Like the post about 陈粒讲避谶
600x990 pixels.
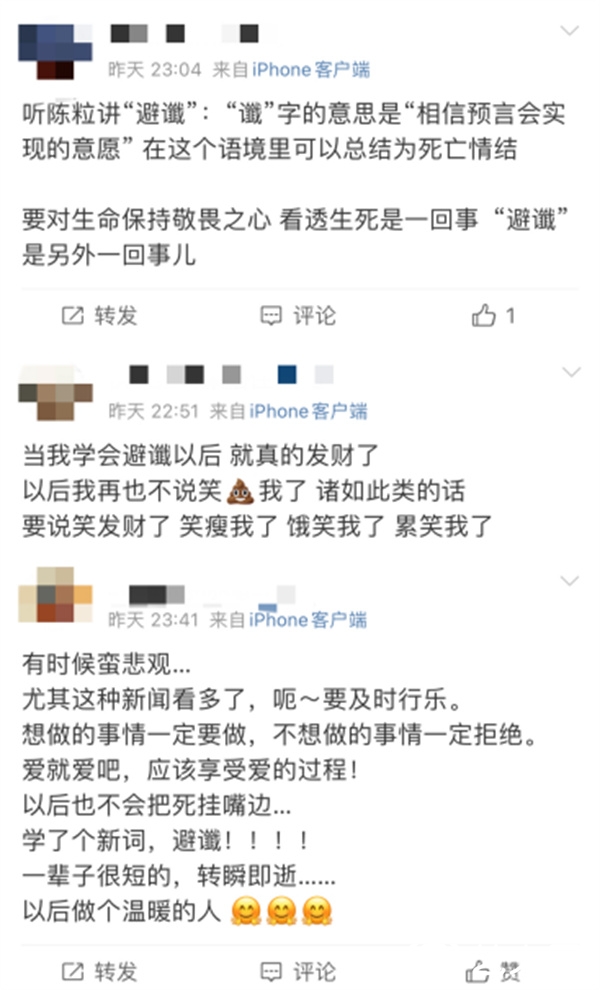(493, 316)
